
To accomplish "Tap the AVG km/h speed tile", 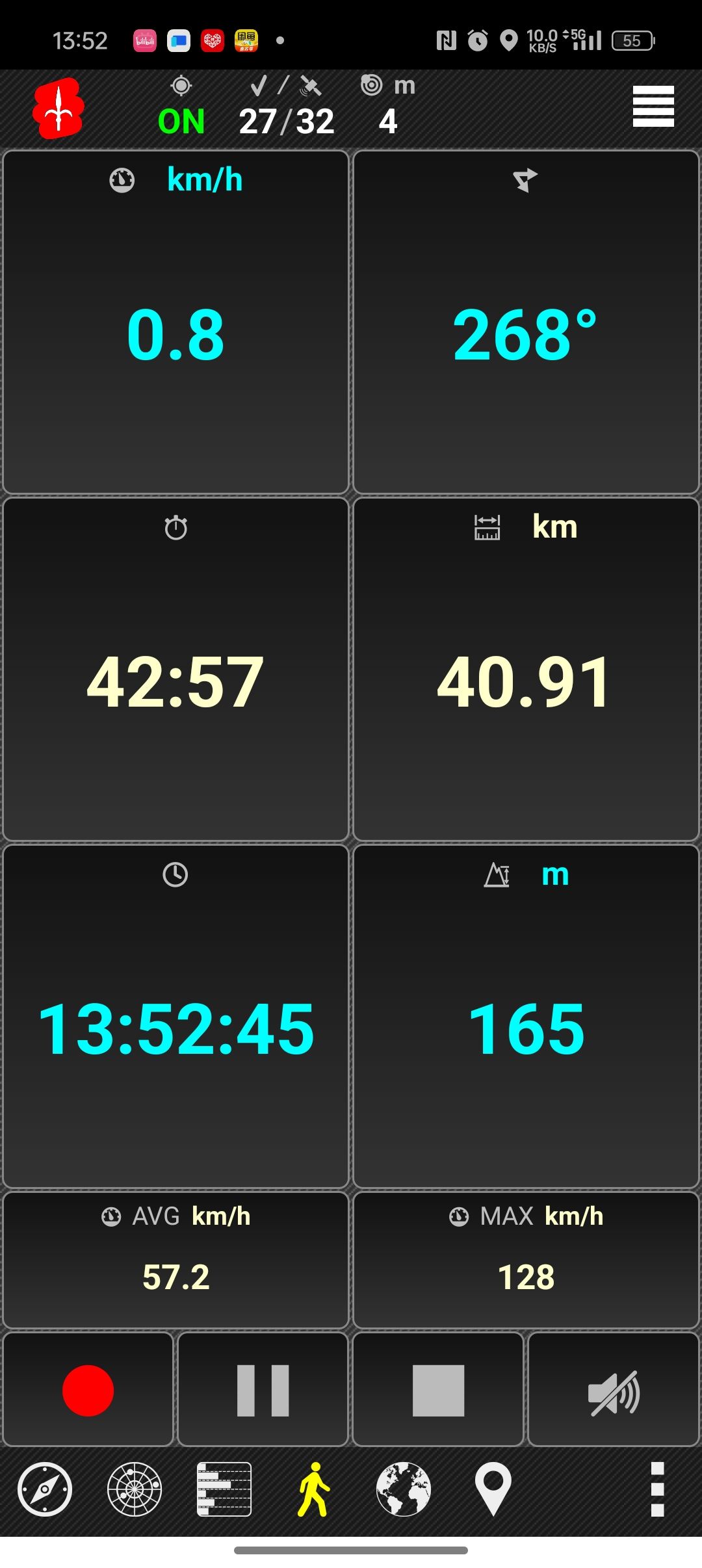I will (175, 1260).
